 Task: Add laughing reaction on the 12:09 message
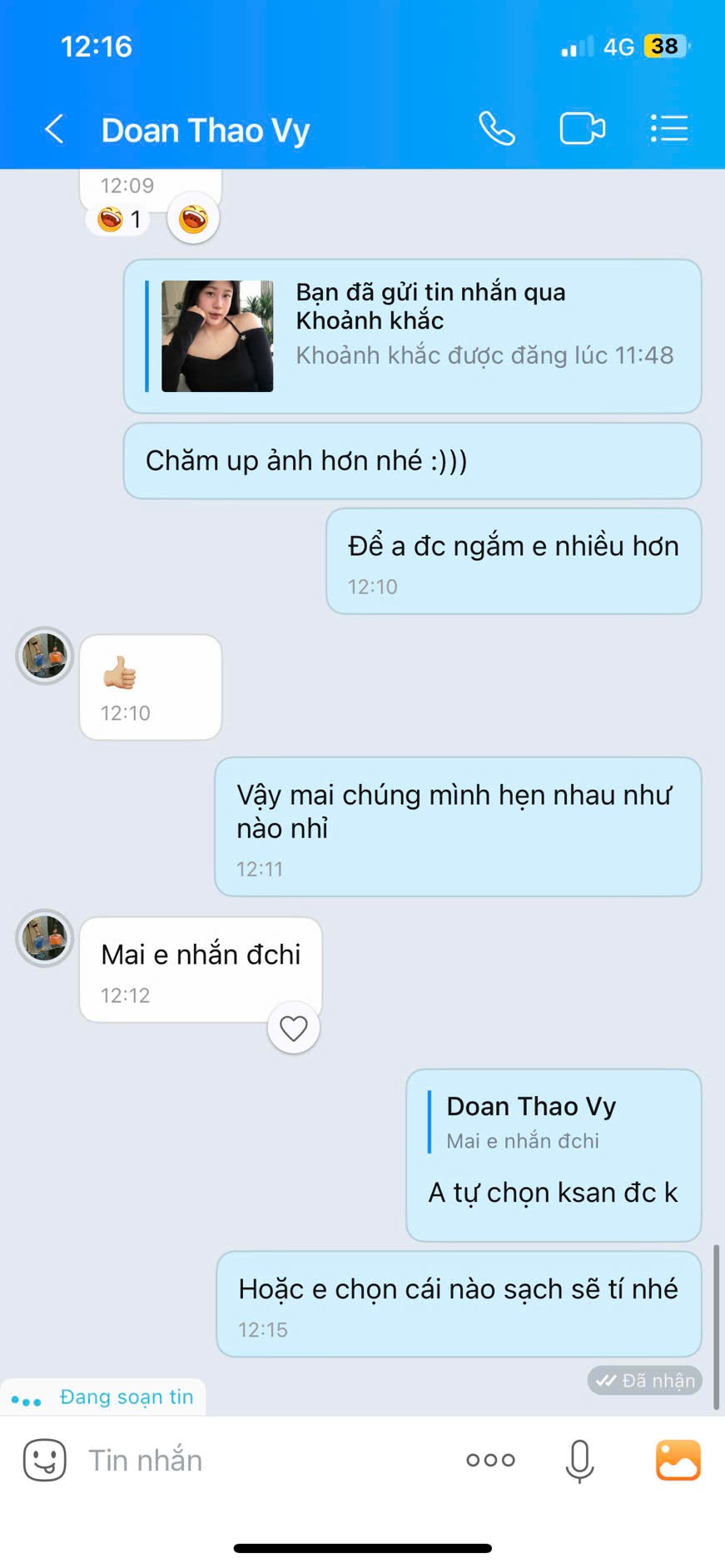tap(193, 219)
